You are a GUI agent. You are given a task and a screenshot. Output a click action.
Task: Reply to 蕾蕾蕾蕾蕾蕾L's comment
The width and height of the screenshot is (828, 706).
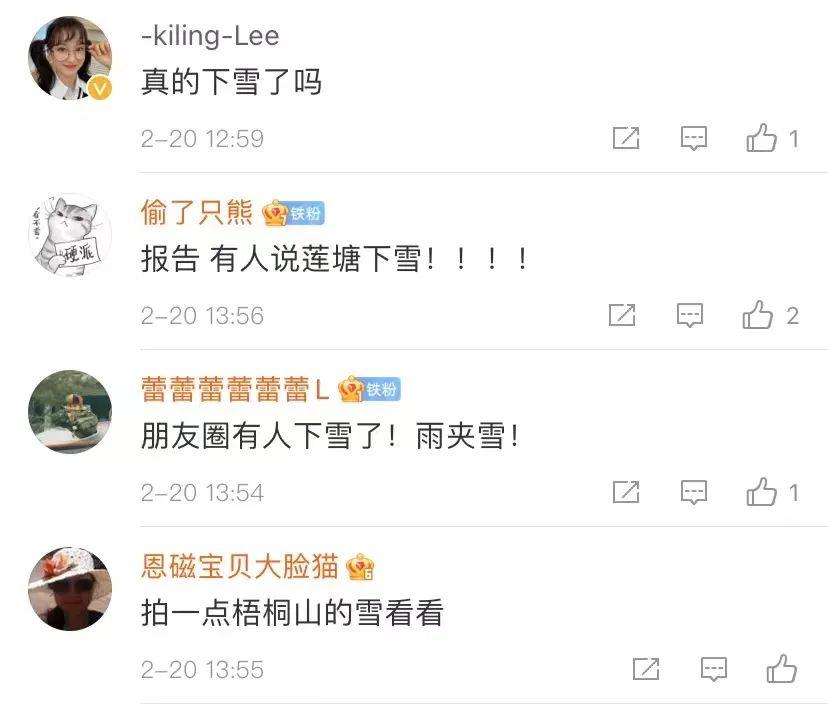point(694,492)
